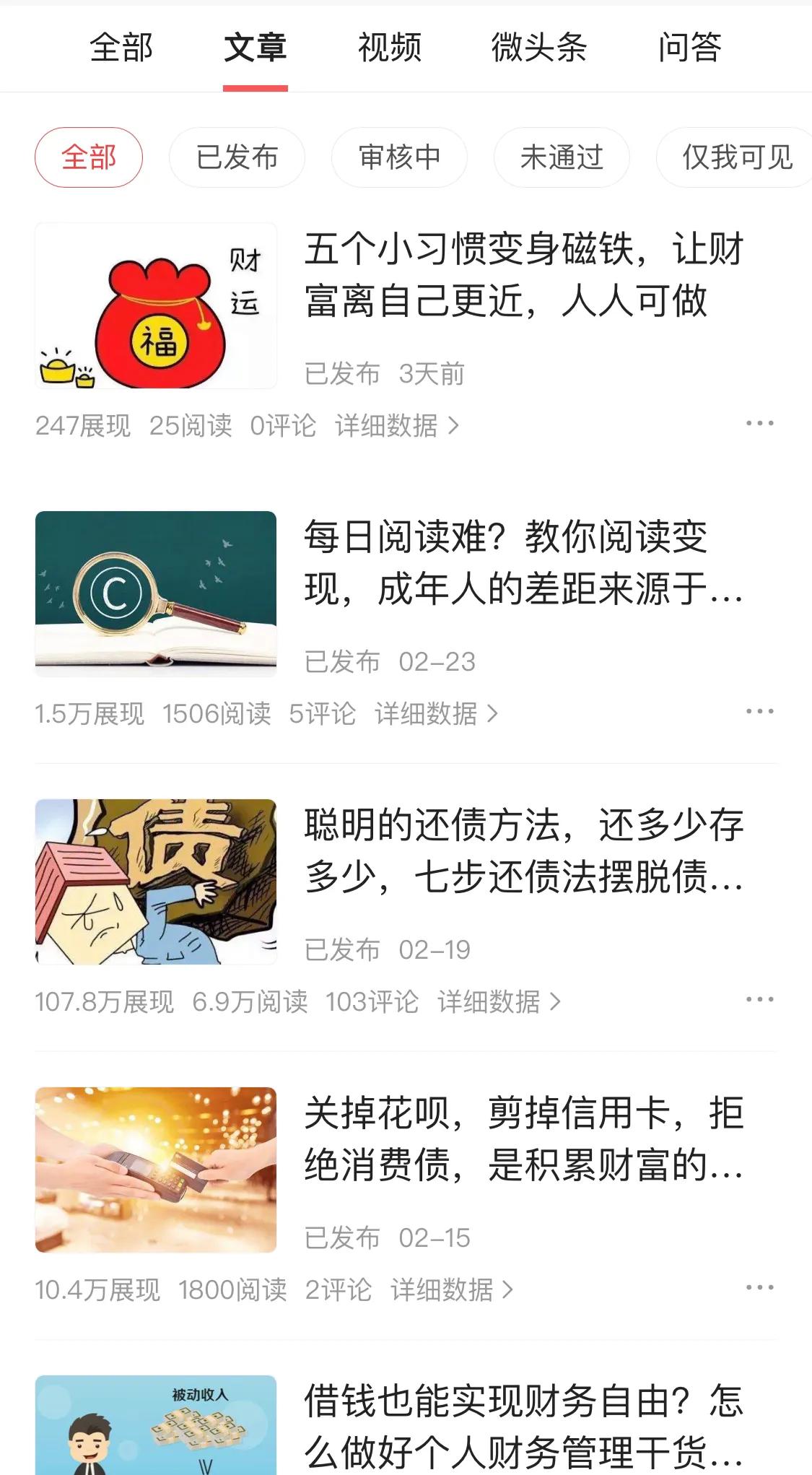812x1475 pixels.
Task: Enable the 仅我可见 filter
Action: click(x=731, y=157)
